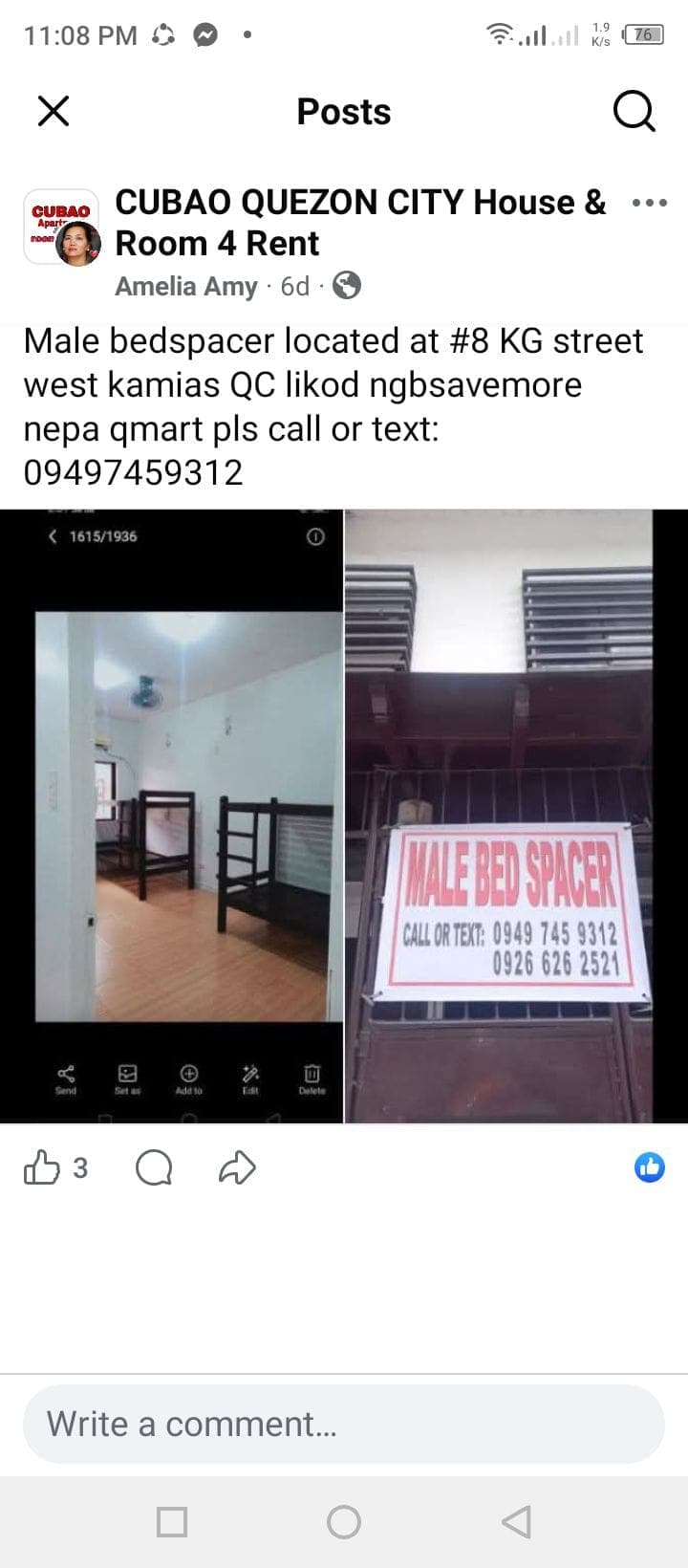688x1568 pixels.
Task: Tap the comment bubble icon on the post
Action: pyautogui.click(x=154, y=1166)
